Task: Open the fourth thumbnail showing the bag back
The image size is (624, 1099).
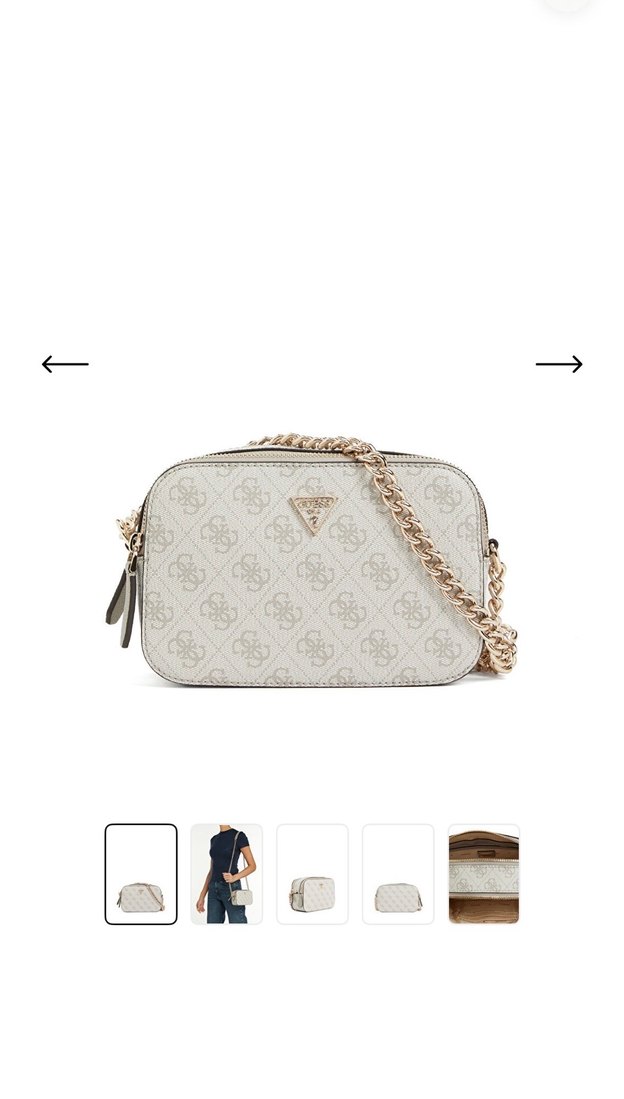Action: [x=398, y=874]
